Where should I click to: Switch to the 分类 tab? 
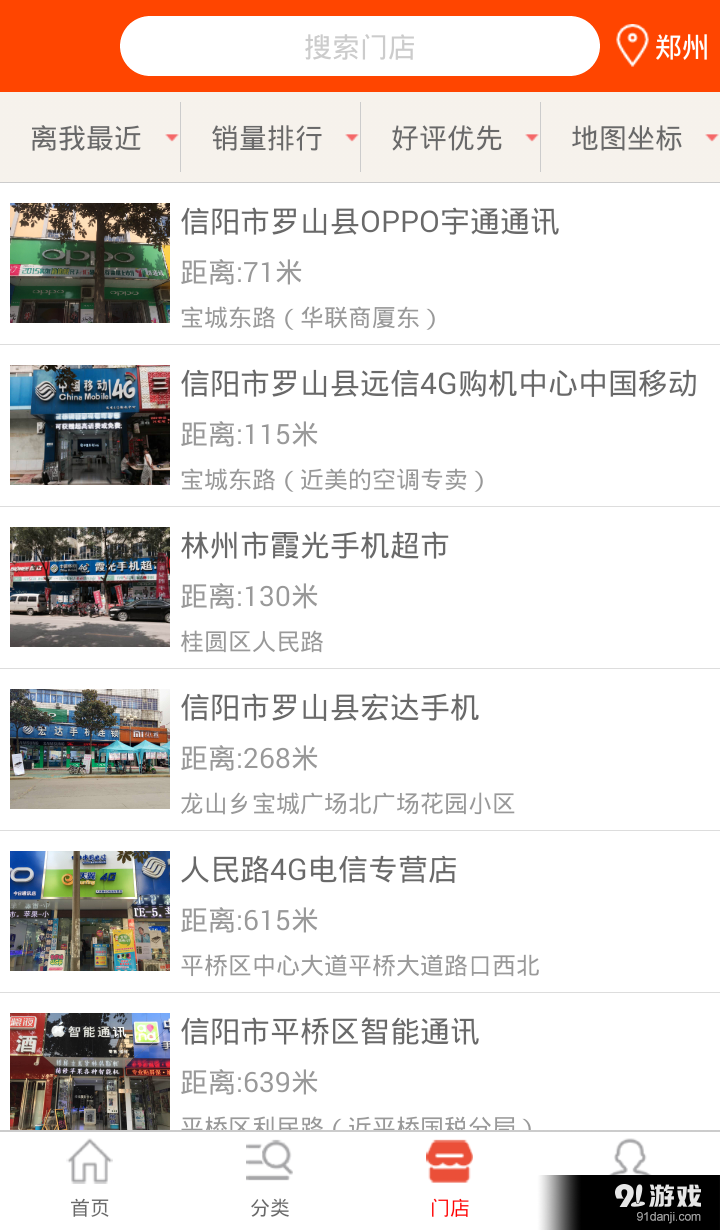click(269, 1180)
